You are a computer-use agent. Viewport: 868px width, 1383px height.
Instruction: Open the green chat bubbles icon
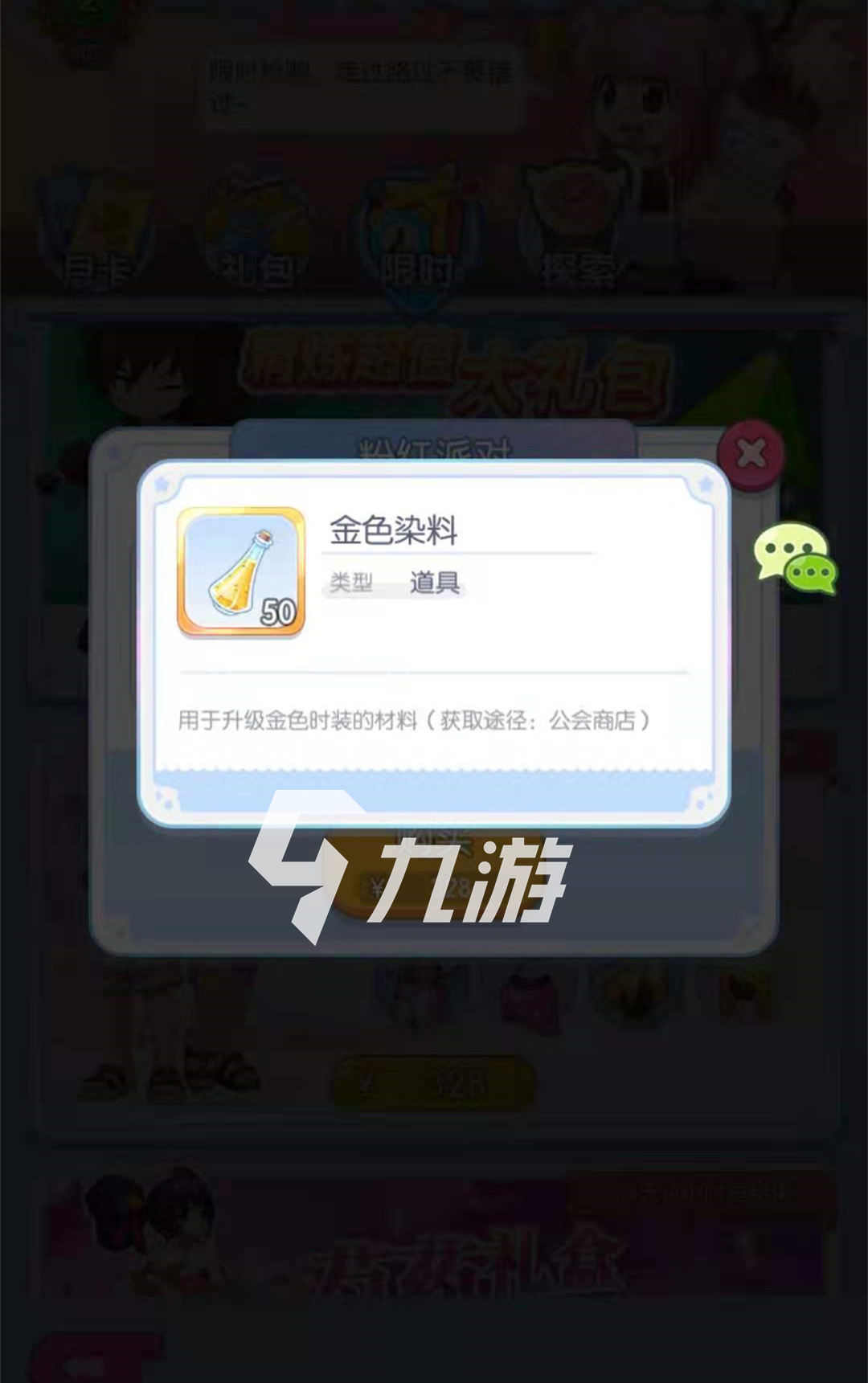795,559
